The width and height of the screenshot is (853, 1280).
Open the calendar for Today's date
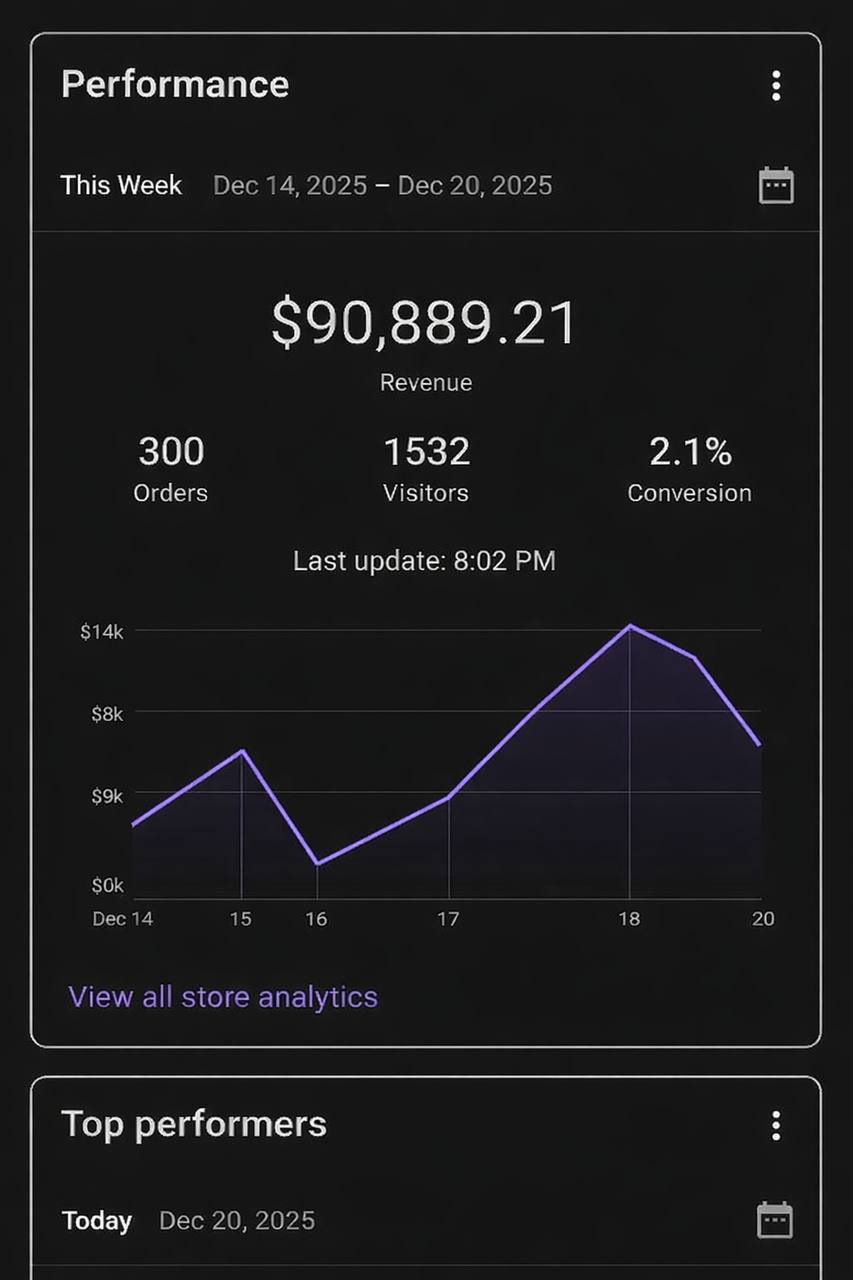click(775, 1221)
